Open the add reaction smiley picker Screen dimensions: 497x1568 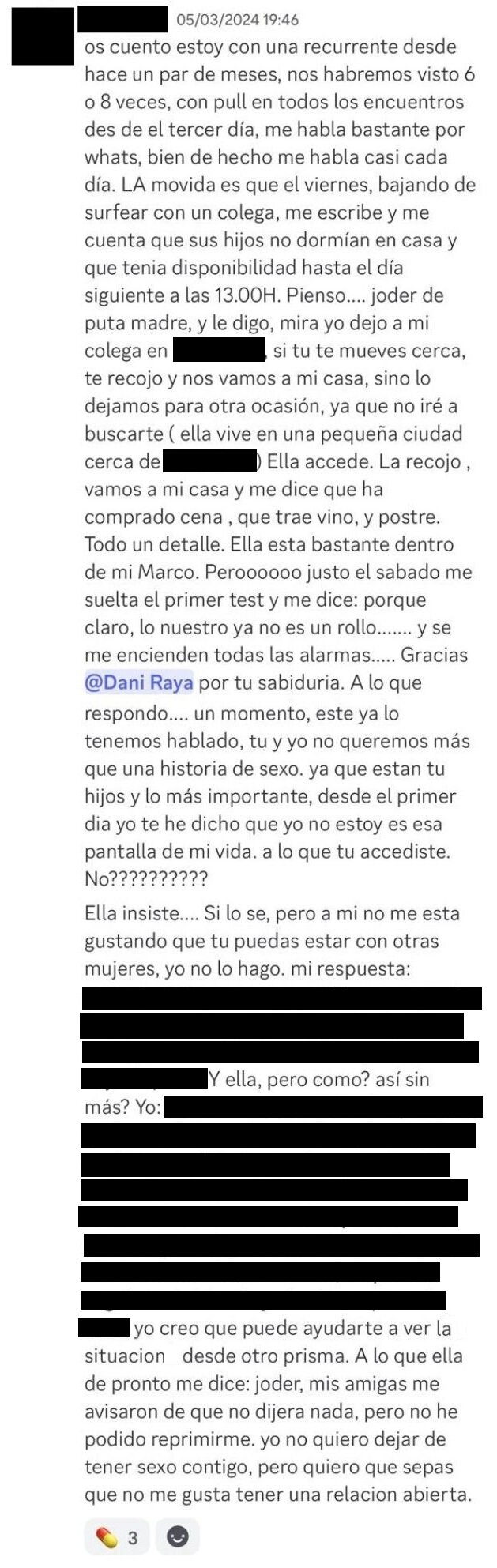[x=177, y=1537]
